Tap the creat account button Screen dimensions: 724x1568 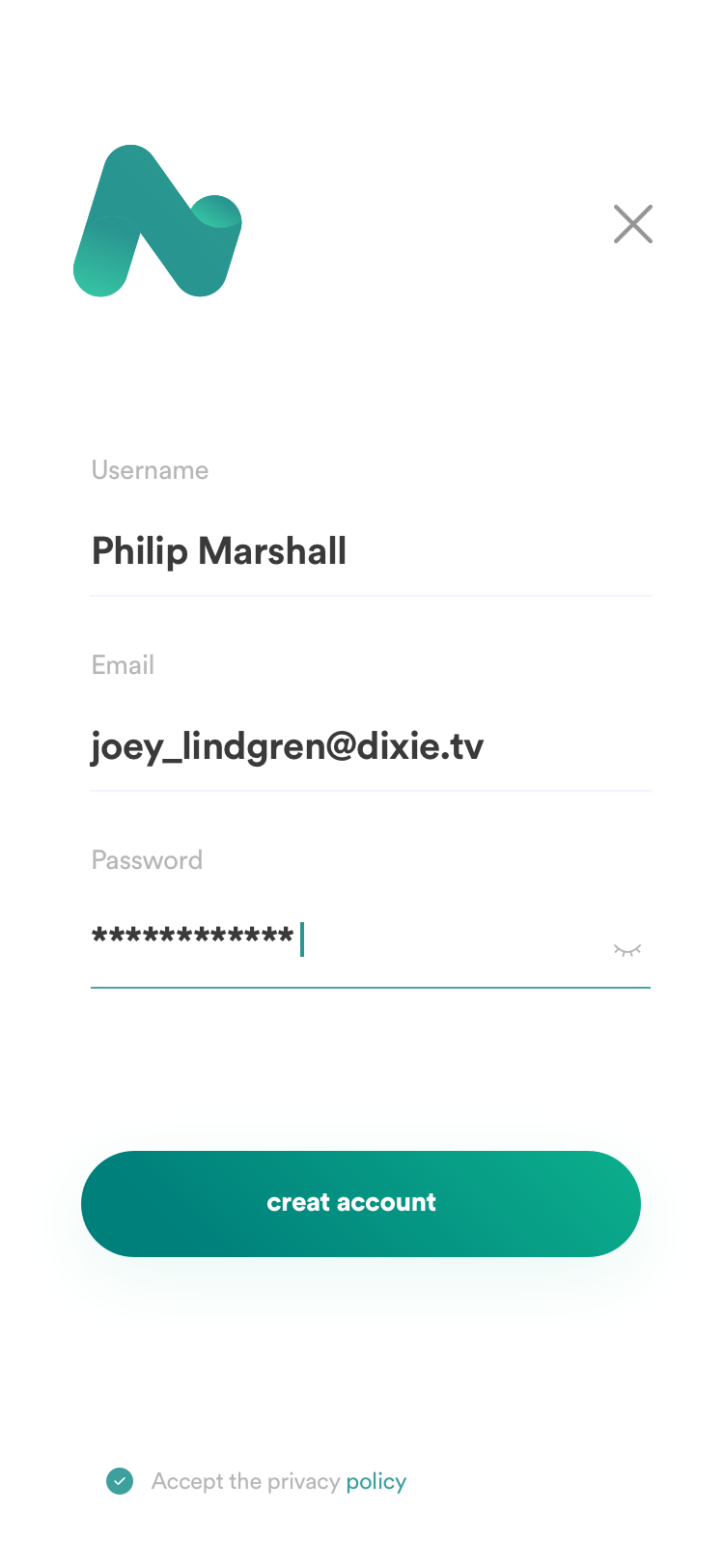pos(361,1203)
